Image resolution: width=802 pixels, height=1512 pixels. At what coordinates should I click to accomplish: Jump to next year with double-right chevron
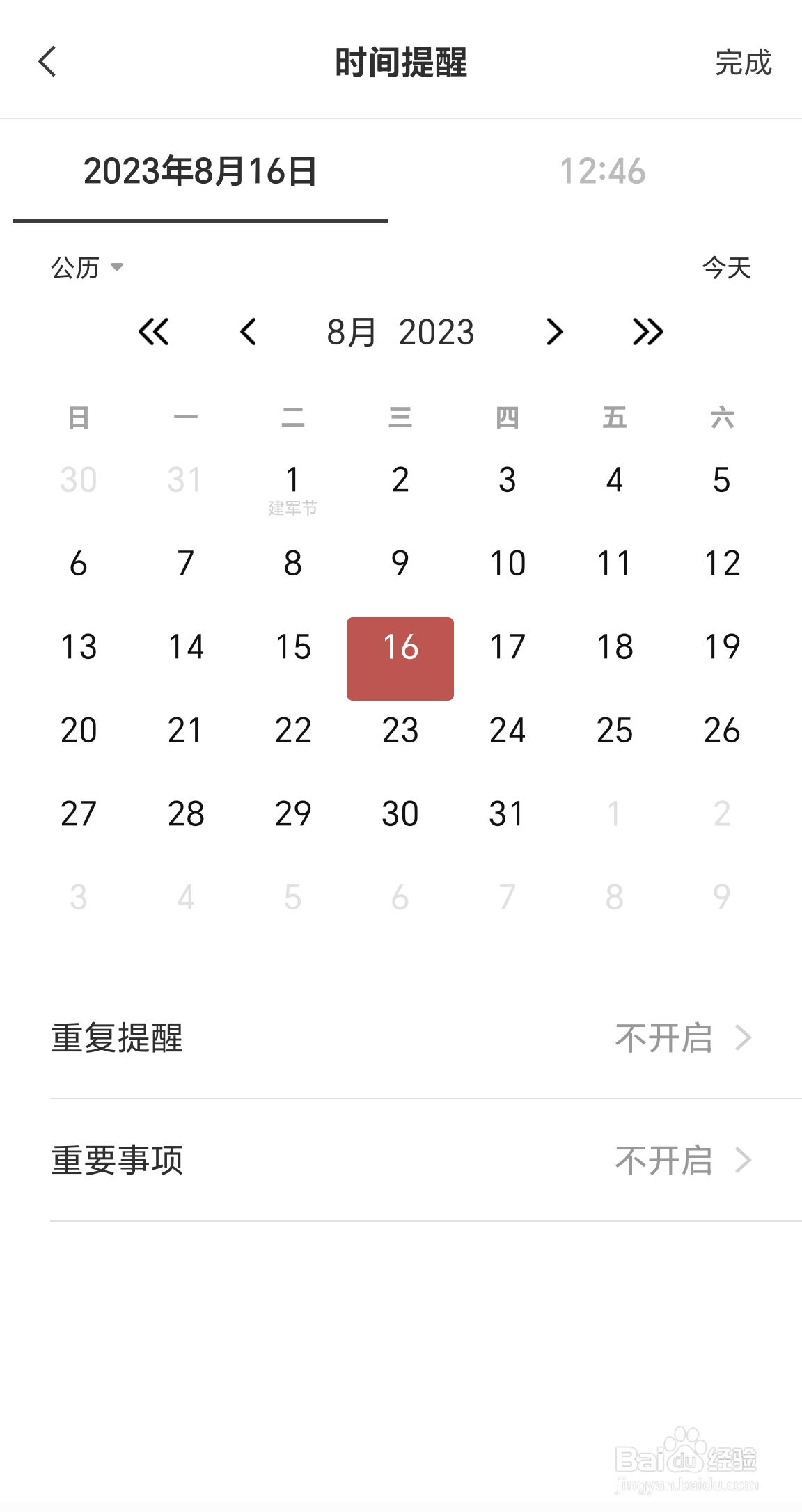[648, 333]
